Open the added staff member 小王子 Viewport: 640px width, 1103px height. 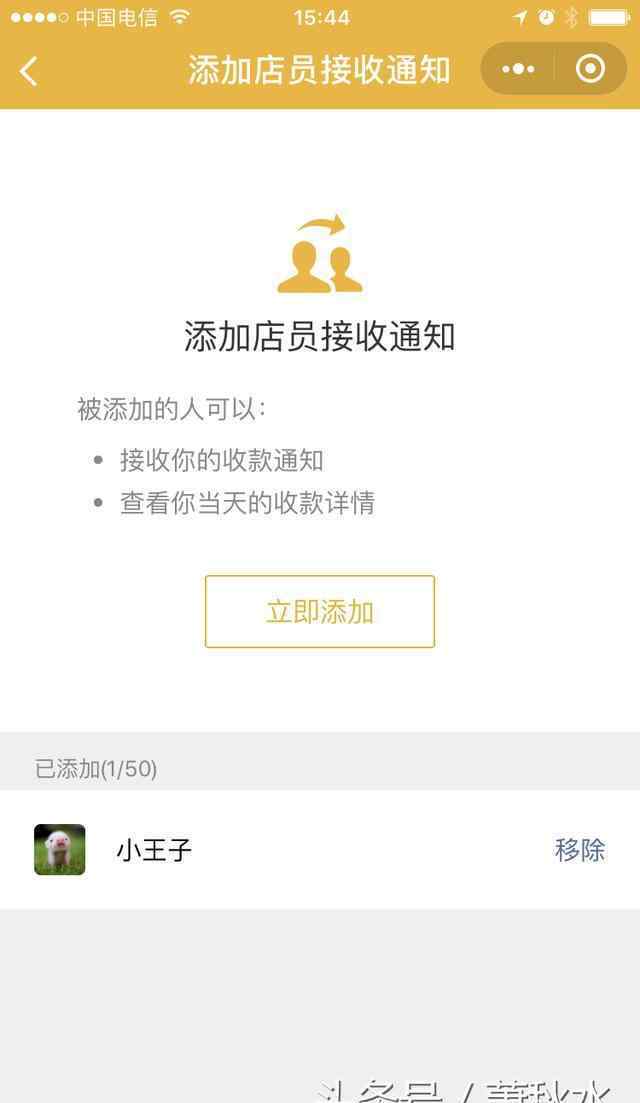click(x=320, y=850)
